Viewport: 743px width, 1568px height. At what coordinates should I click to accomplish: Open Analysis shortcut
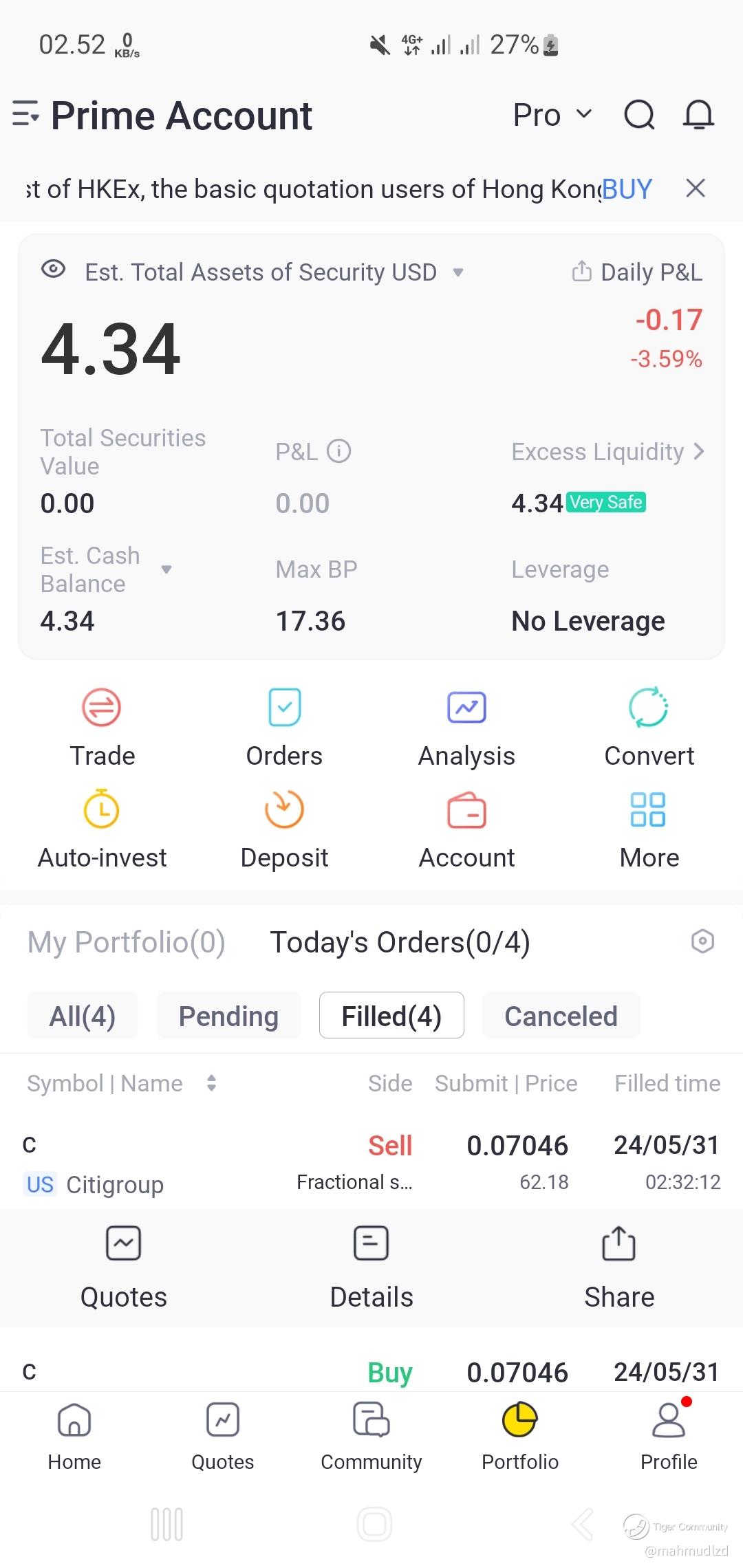(466, 728)
